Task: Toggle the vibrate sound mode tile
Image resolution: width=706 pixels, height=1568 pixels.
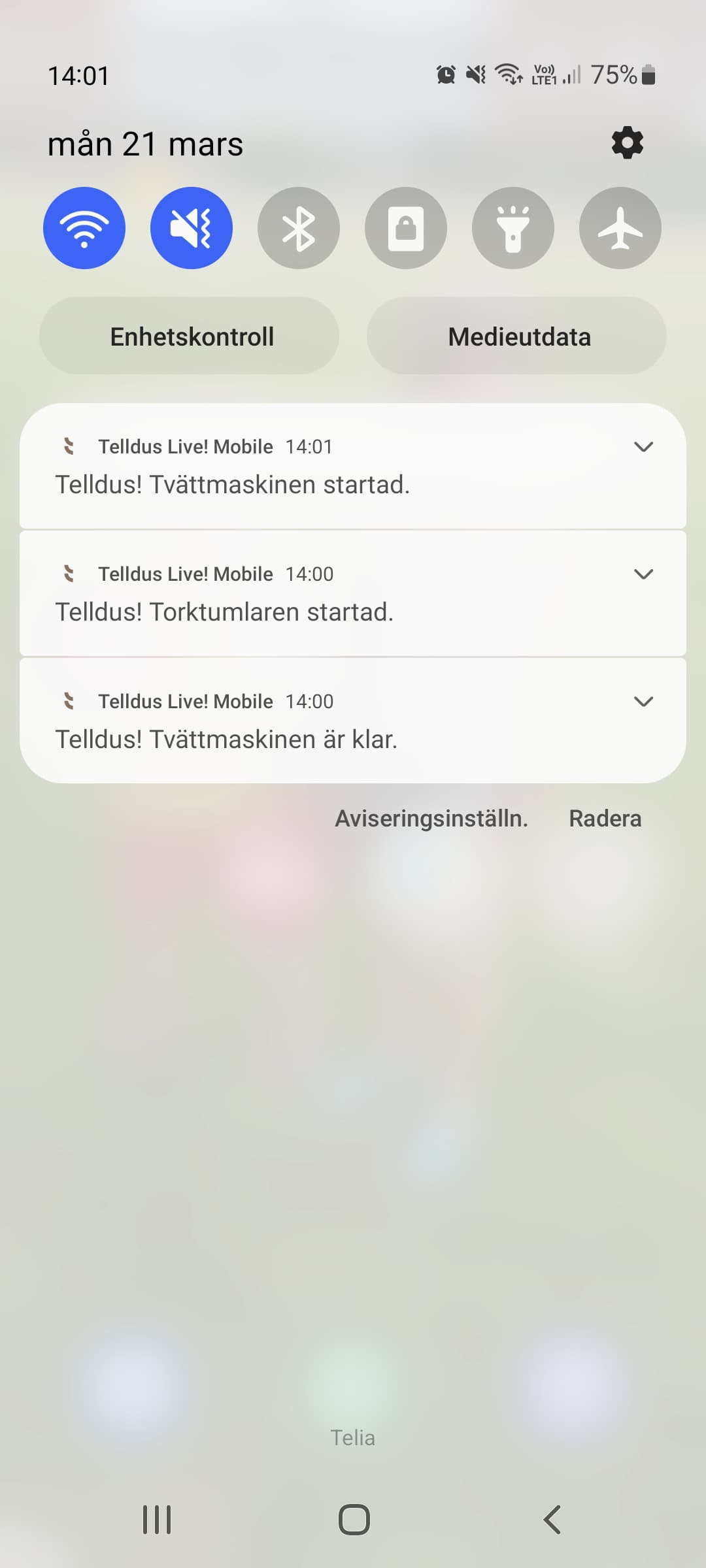Action: click(x=192, y=228)
